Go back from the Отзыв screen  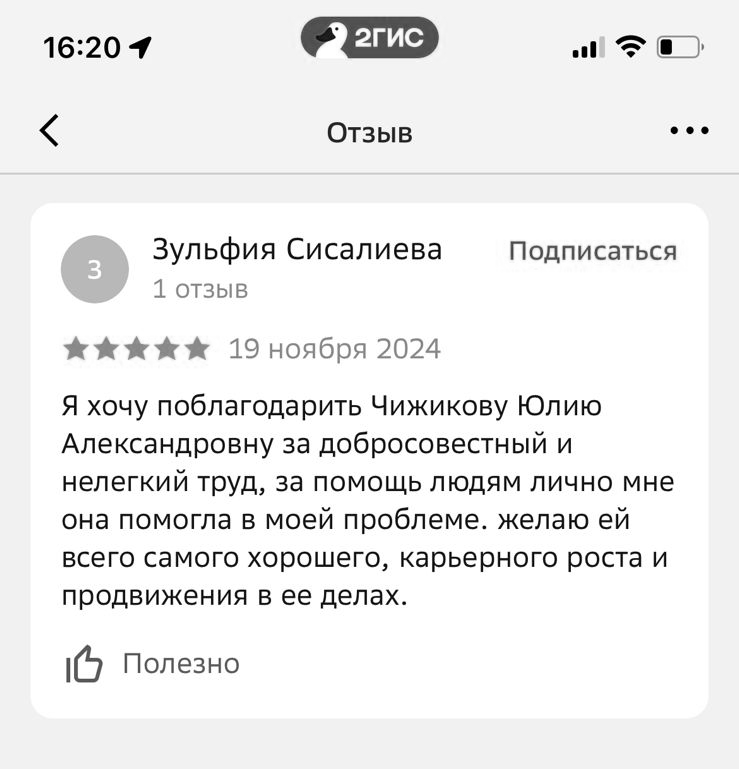pyautogui.click(x=49, y=131)
